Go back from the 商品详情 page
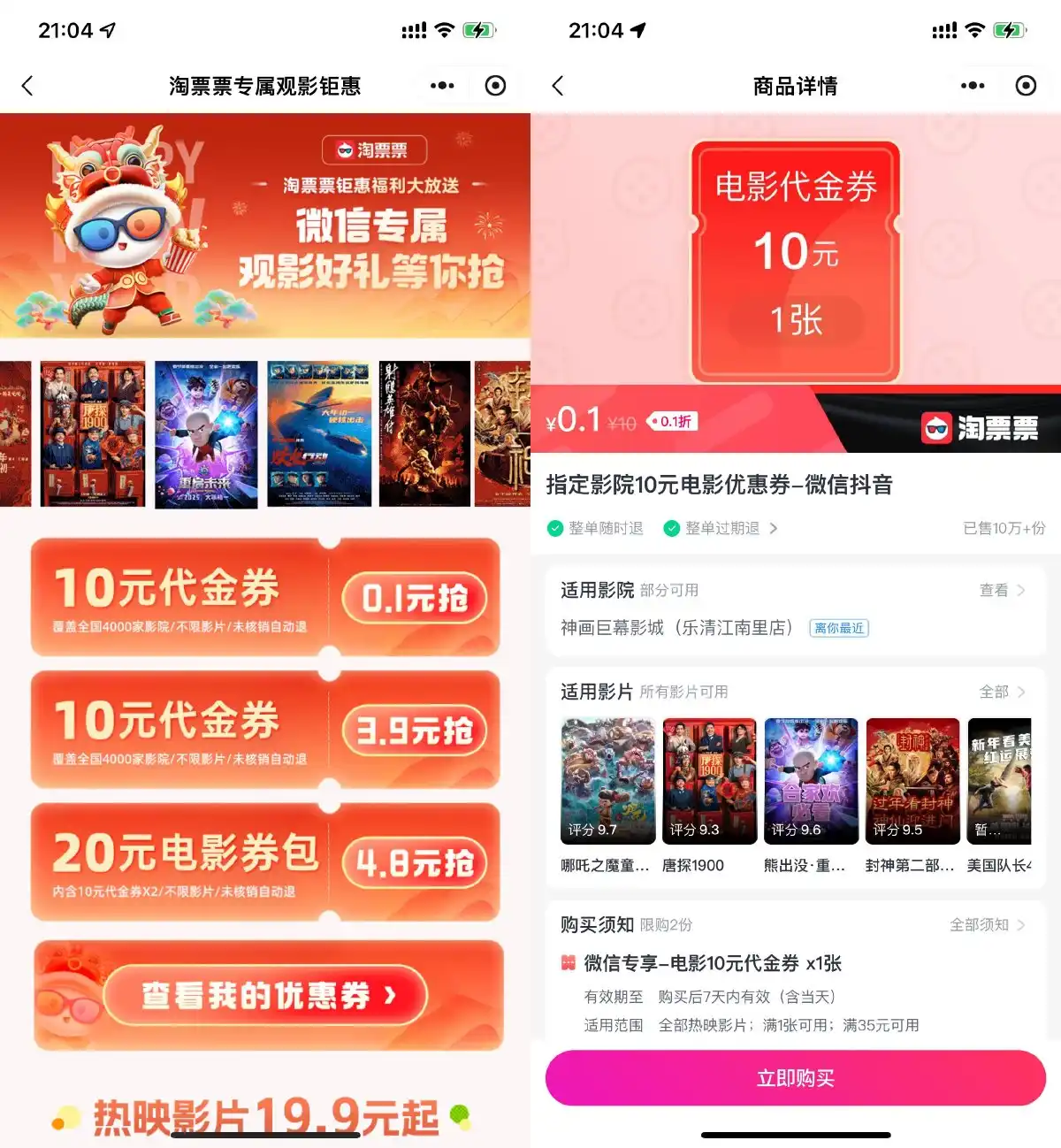This screenshot has height=1148, width=1061. [557, 86]
